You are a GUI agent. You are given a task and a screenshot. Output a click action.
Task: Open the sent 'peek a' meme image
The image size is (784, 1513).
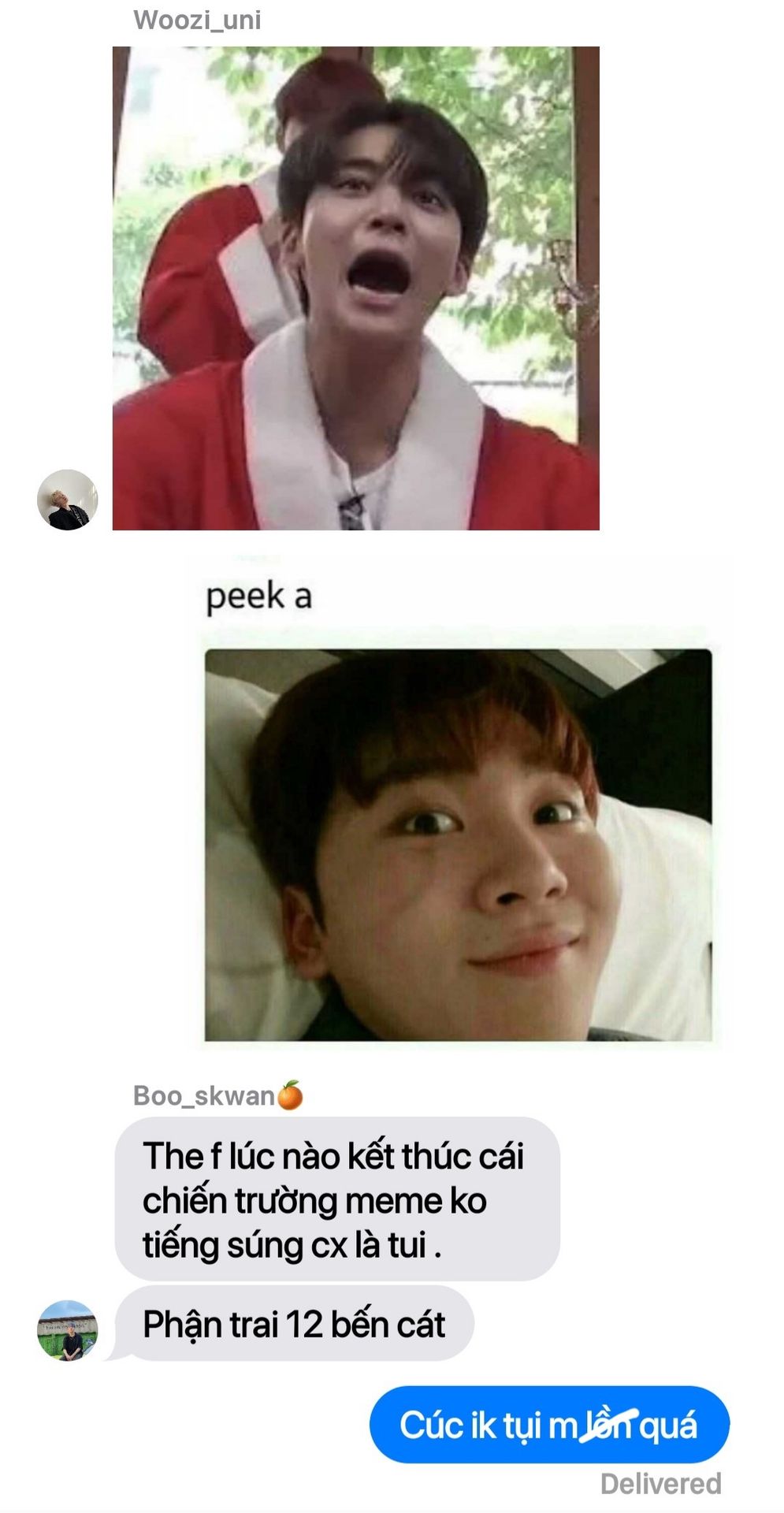pyautogui.click(x=459, y=802)
